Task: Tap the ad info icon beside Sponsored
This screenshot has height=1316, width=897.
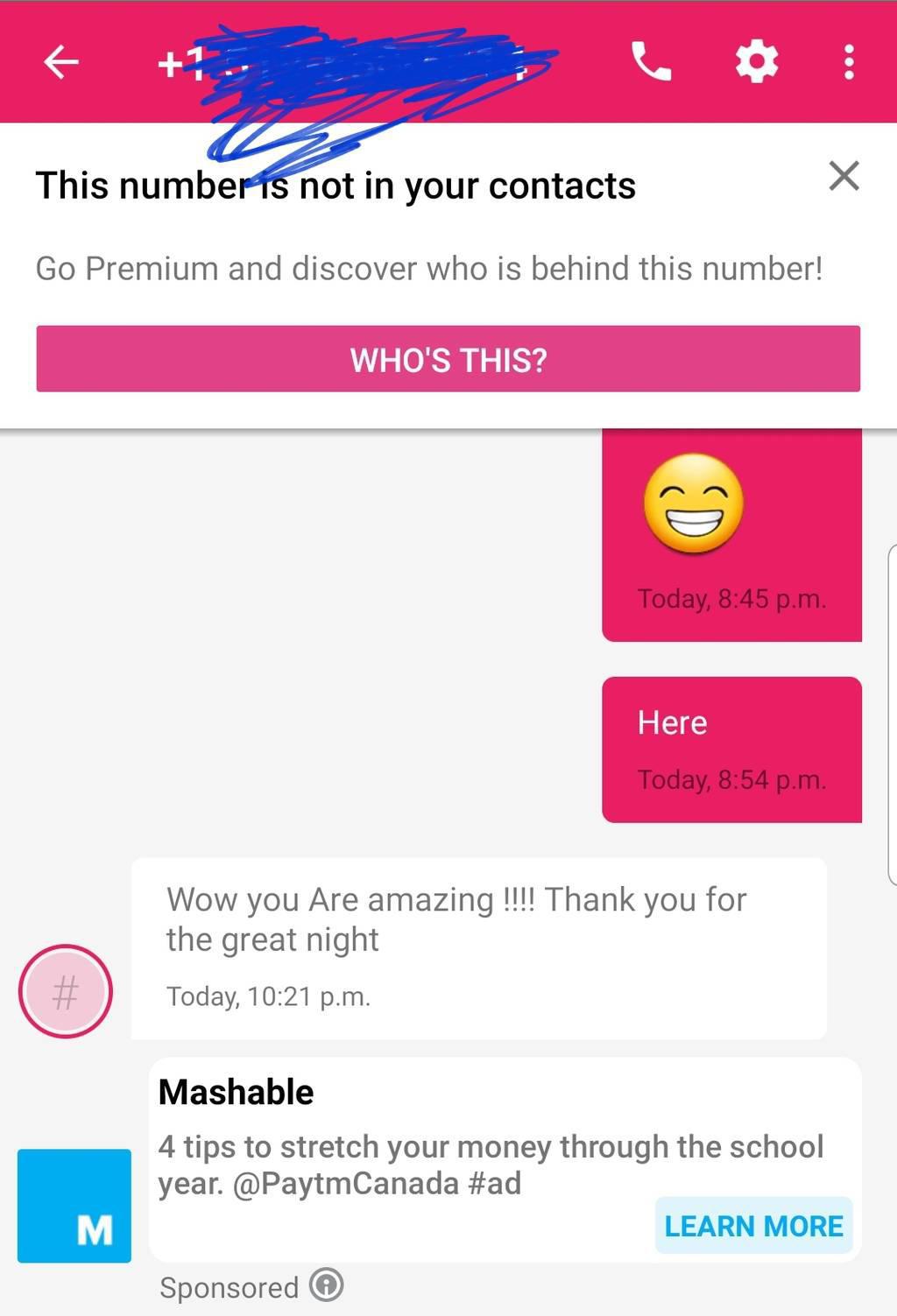Action: [x=326, y=1285]
